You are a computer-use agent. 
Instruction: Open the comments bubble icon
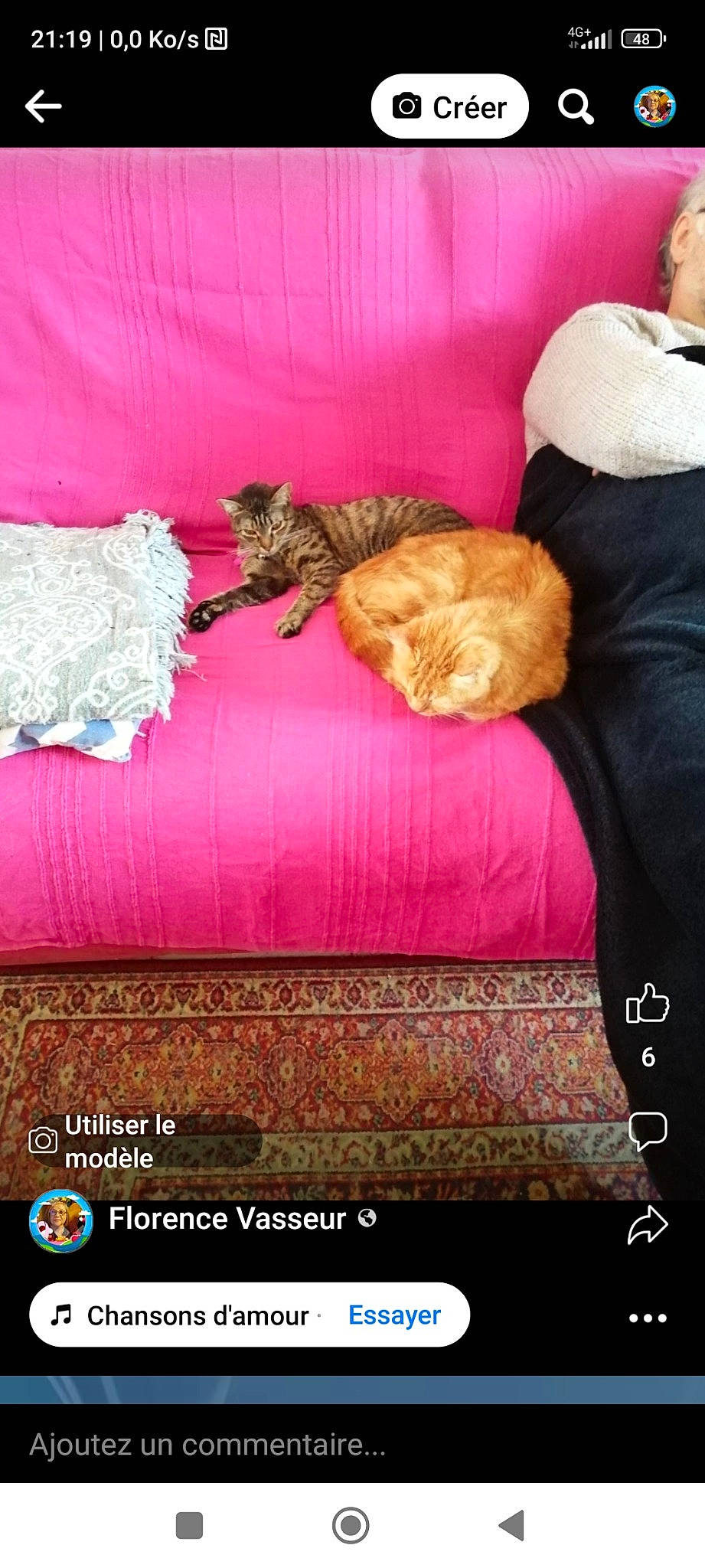tap(648, 1130)
